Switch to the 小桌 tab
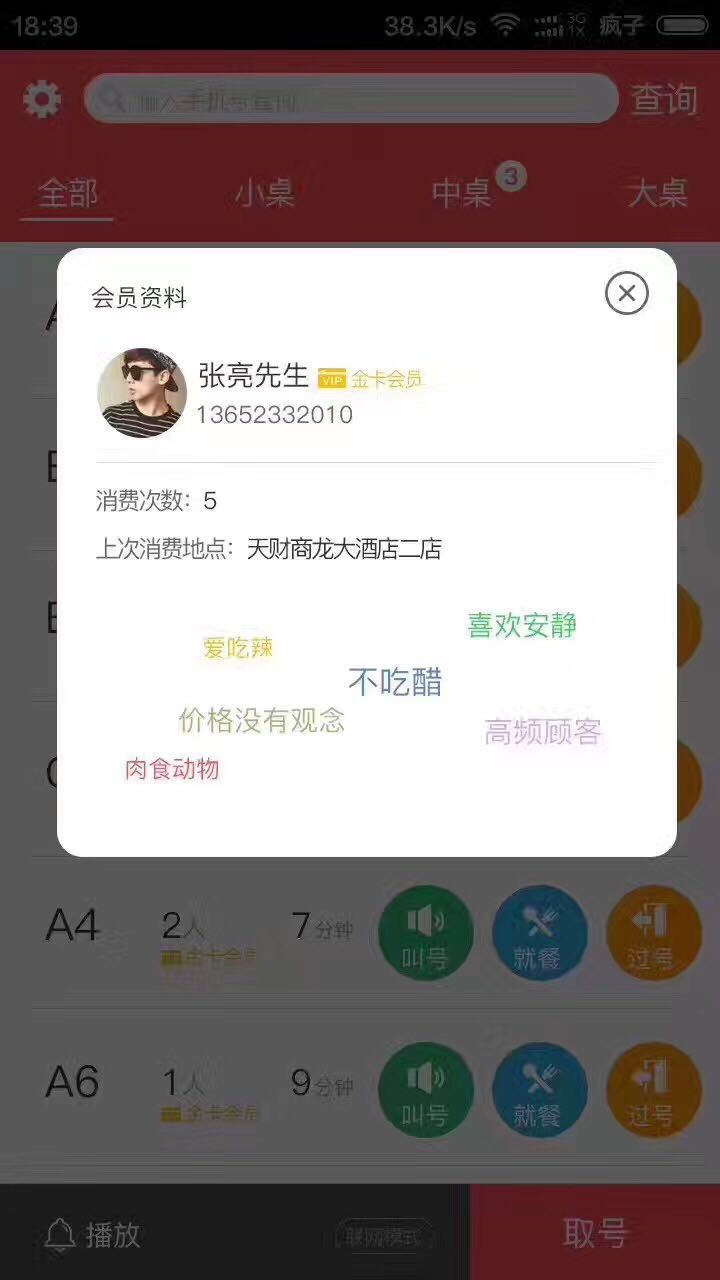 pos(265,193)
